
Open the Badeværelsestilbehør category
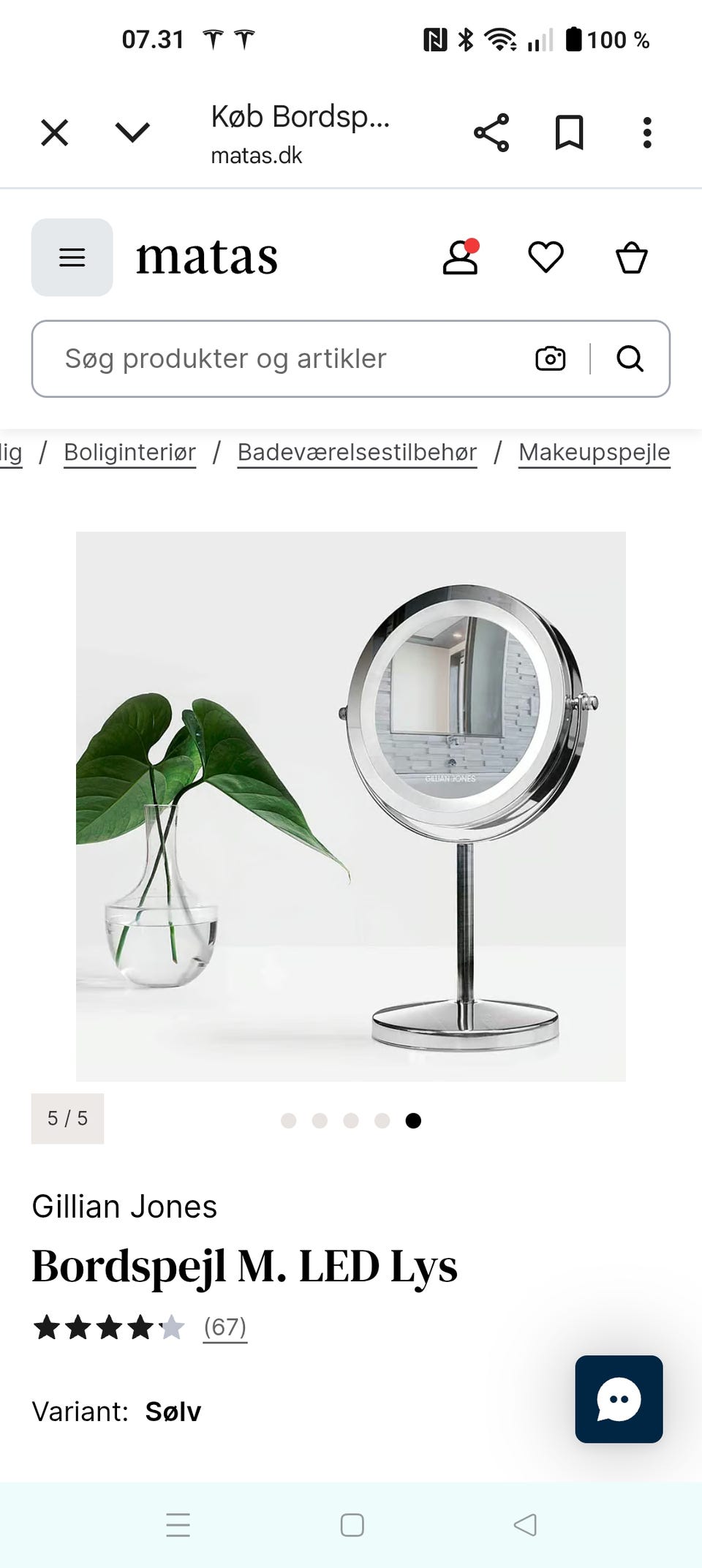click(x=356, y=452)
